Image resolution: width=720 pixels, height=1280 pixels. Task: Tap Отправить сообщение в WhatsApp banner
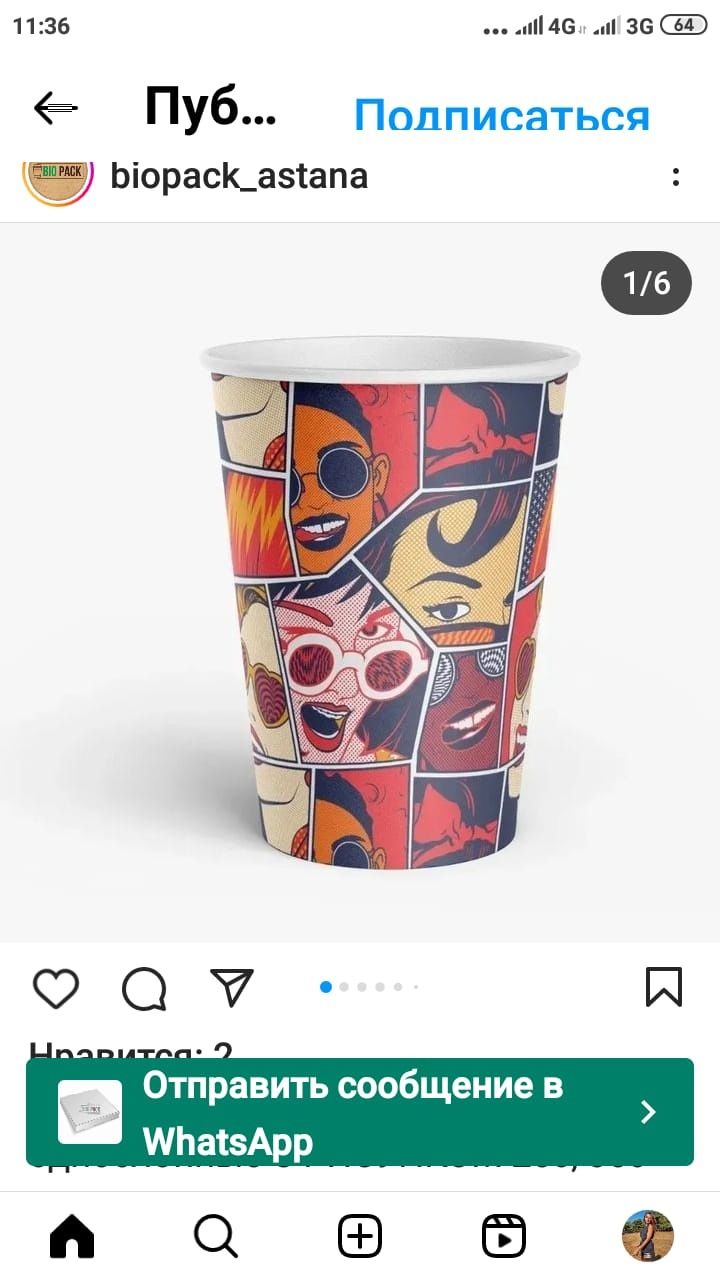click(x=360, y=1112)
